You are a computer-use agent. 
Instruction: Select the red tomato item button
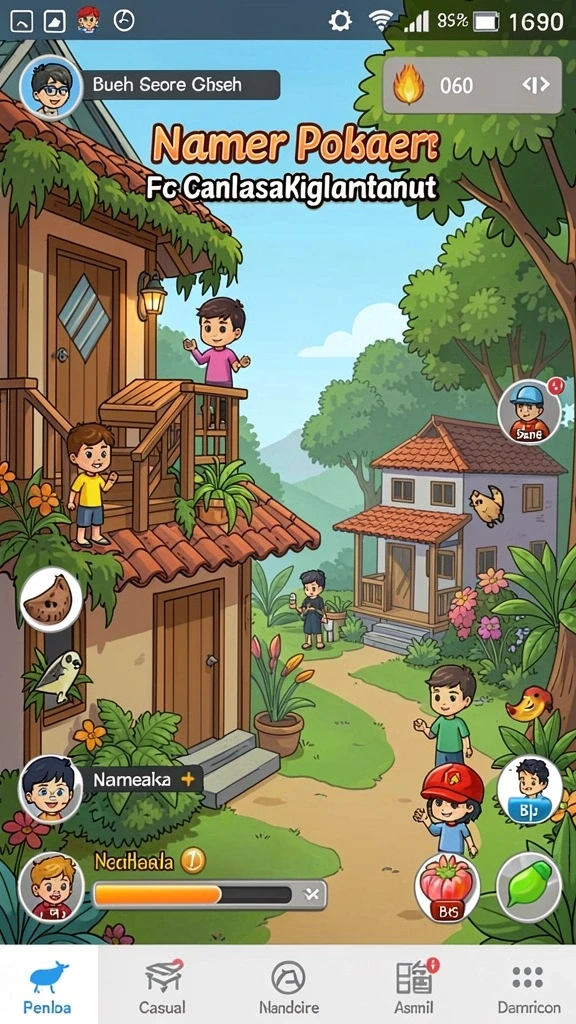click(447, 888)
